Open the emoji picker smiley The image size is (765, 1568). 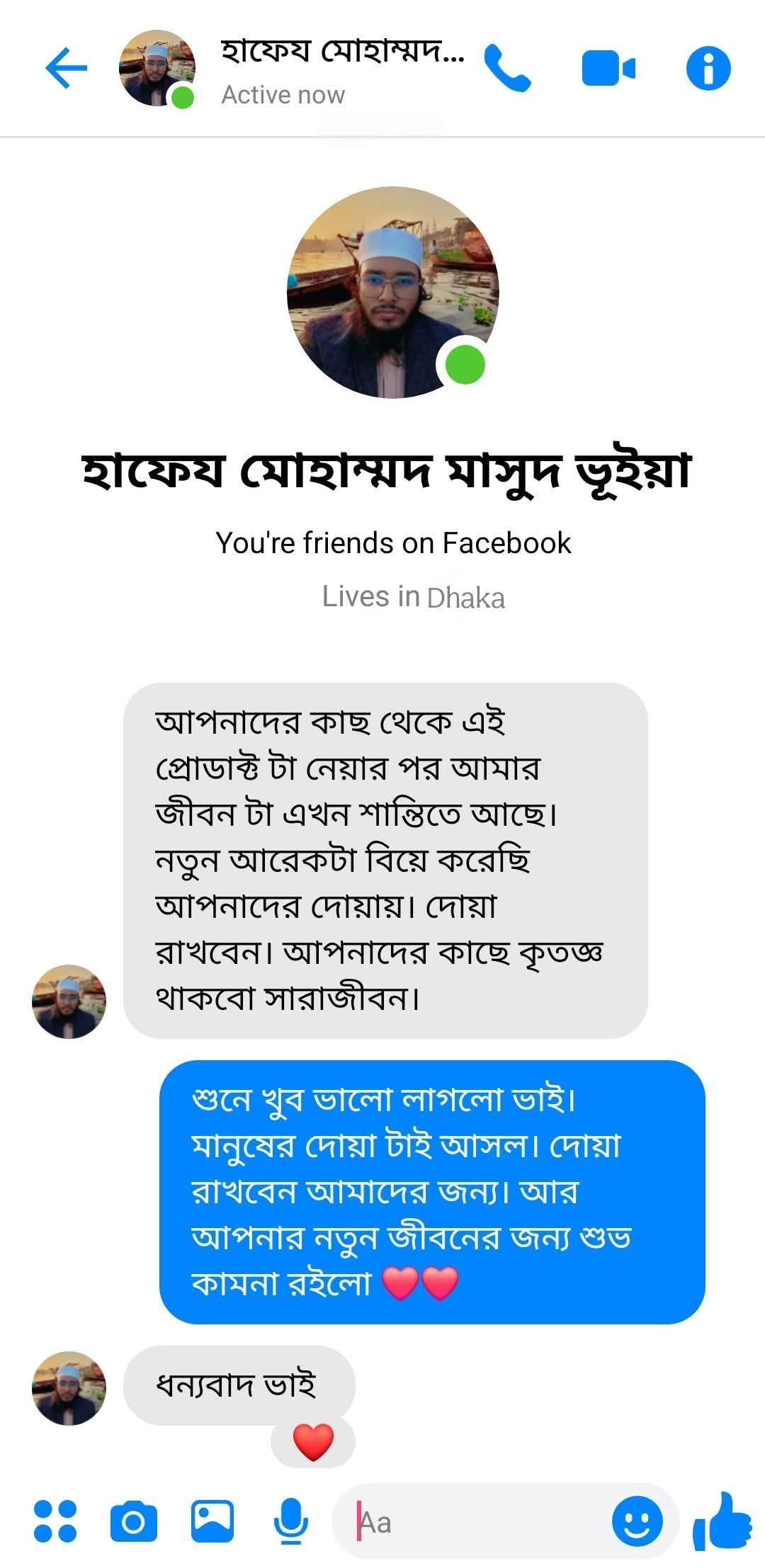click(x=637, y=1521)
